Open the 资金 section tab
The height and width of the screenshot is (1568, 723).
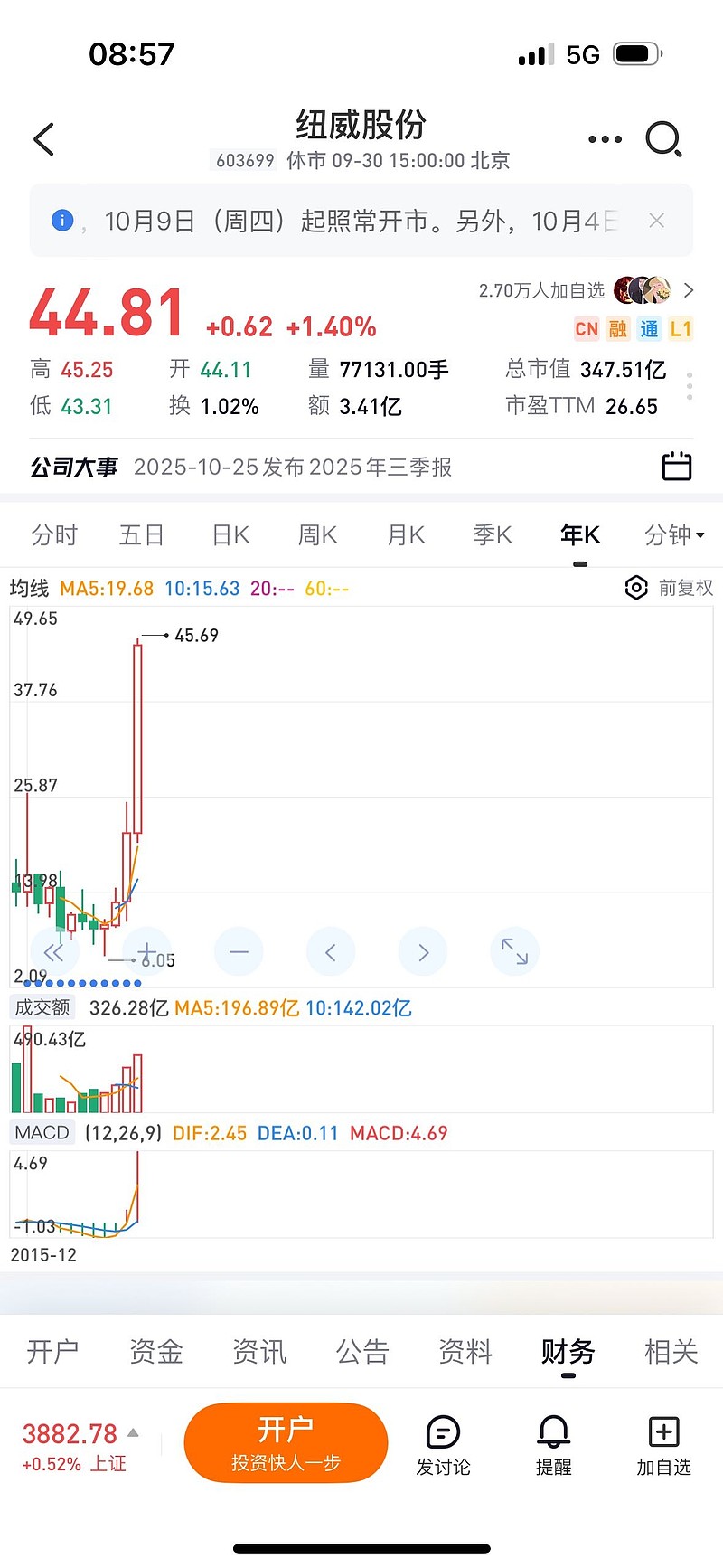point(156,1352)
